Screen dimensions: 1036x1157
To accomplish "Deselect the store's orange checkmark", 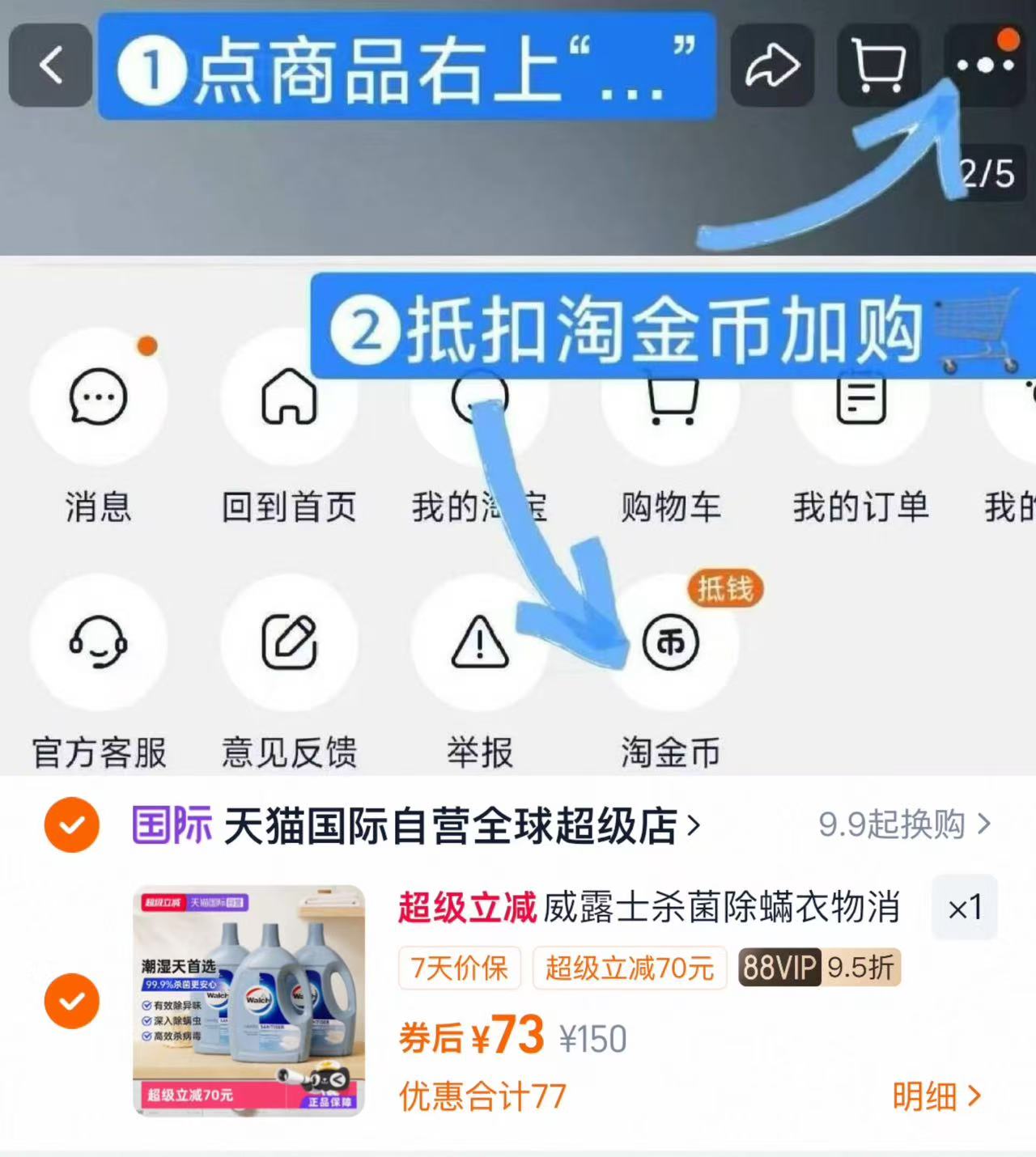I will point(71,825).
